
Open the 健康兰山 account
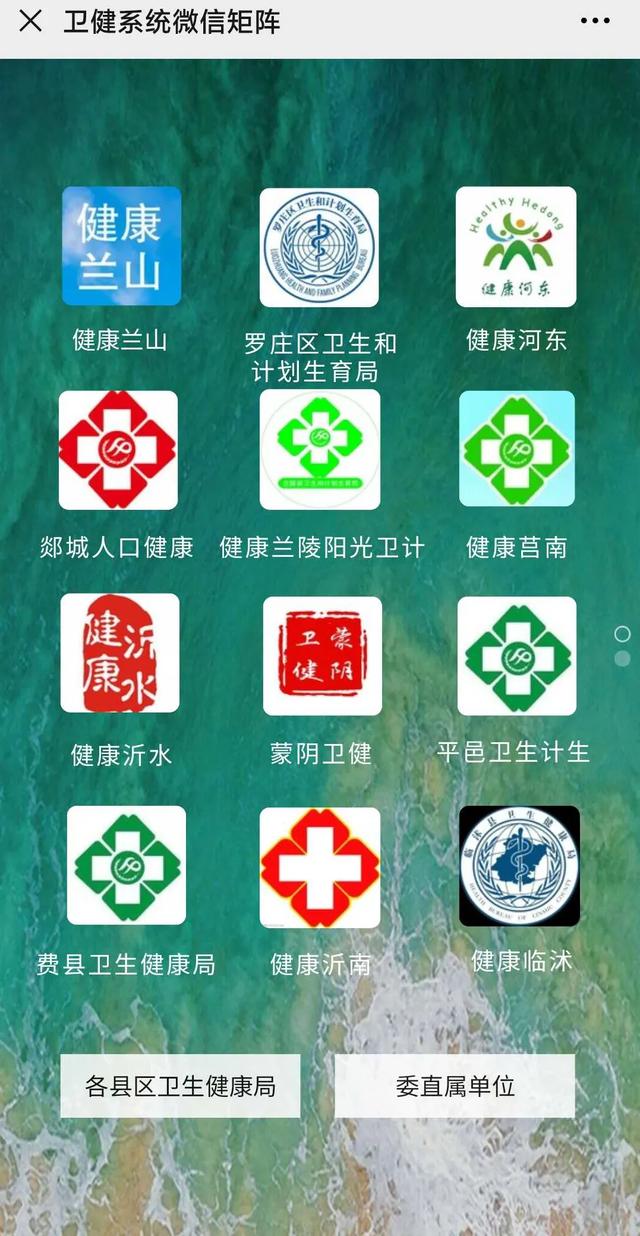coord(121,246)
